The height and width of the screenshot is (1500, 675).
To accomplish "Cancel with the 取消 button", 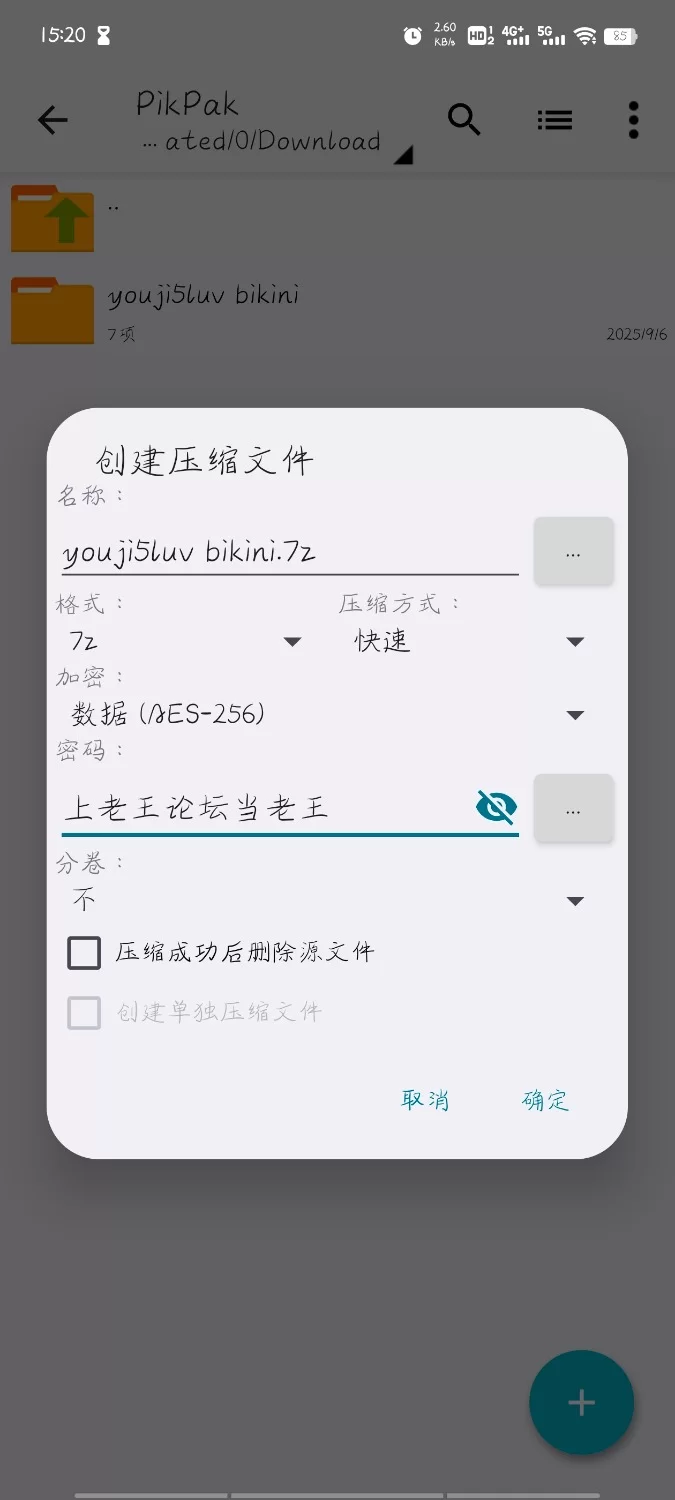I will coord(425,1100).
